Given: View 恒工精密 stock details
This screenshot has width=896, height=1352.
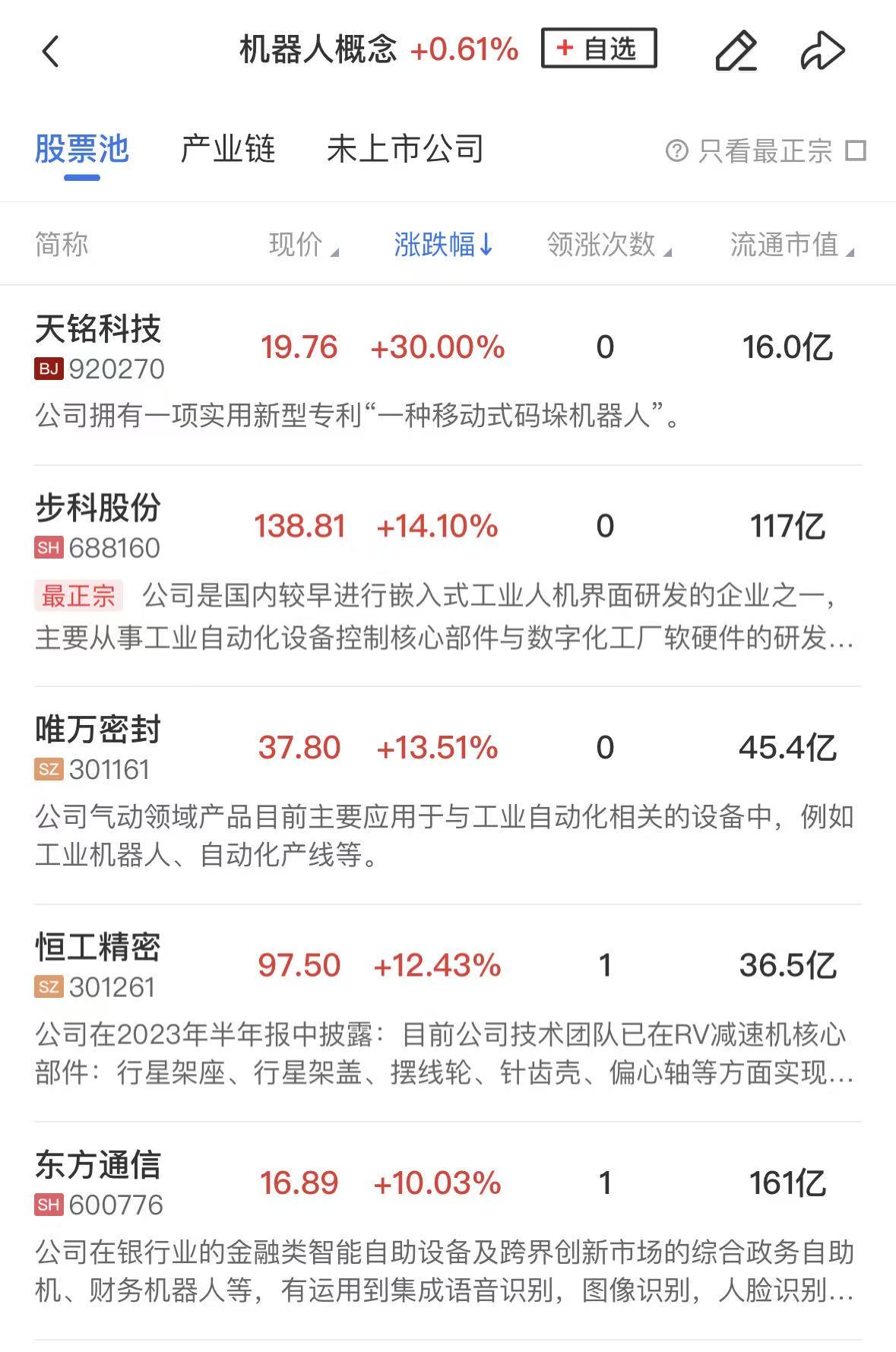Looking at the screenshot, I should click(99, 948).
